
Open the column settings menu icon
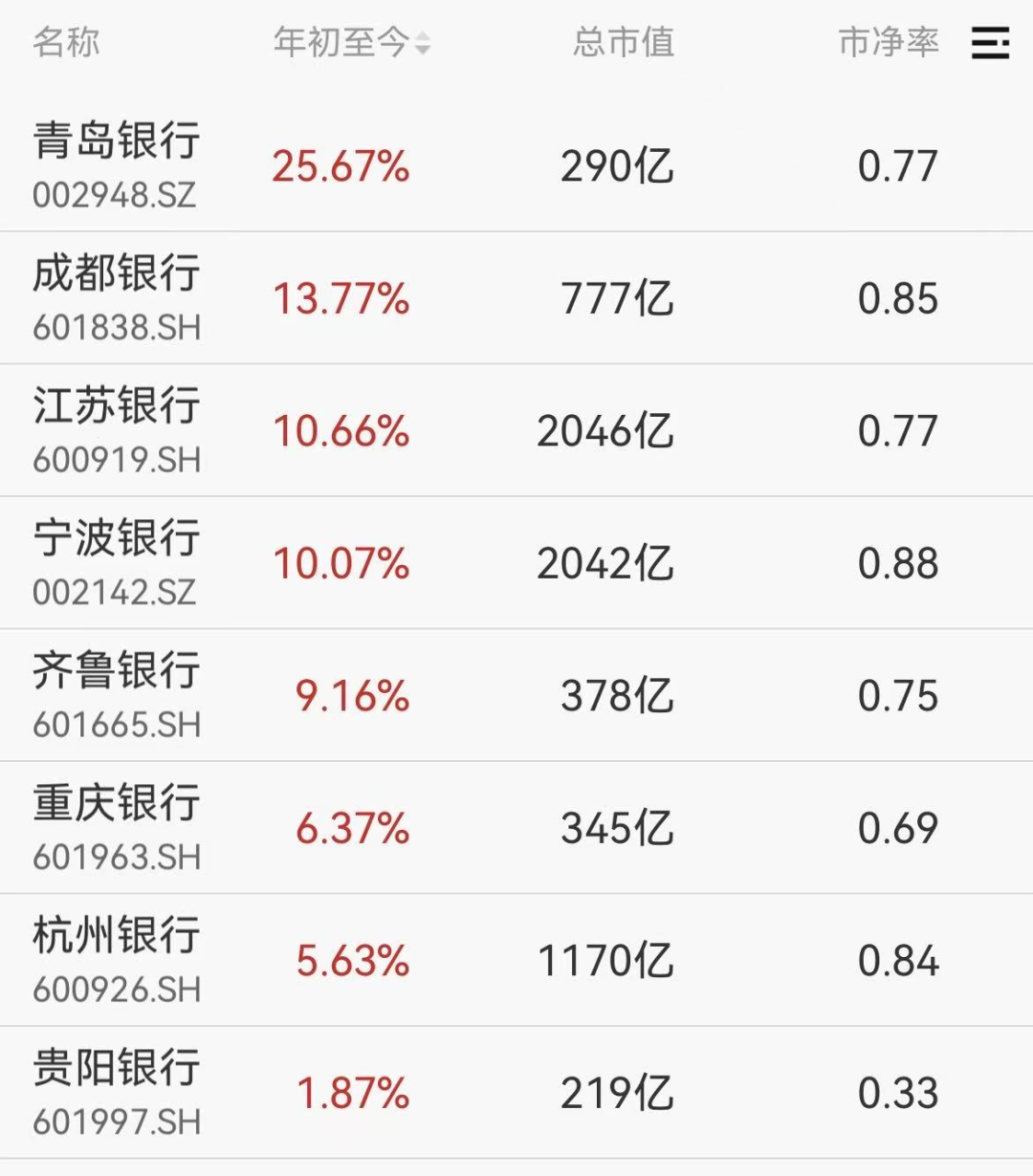990,43
